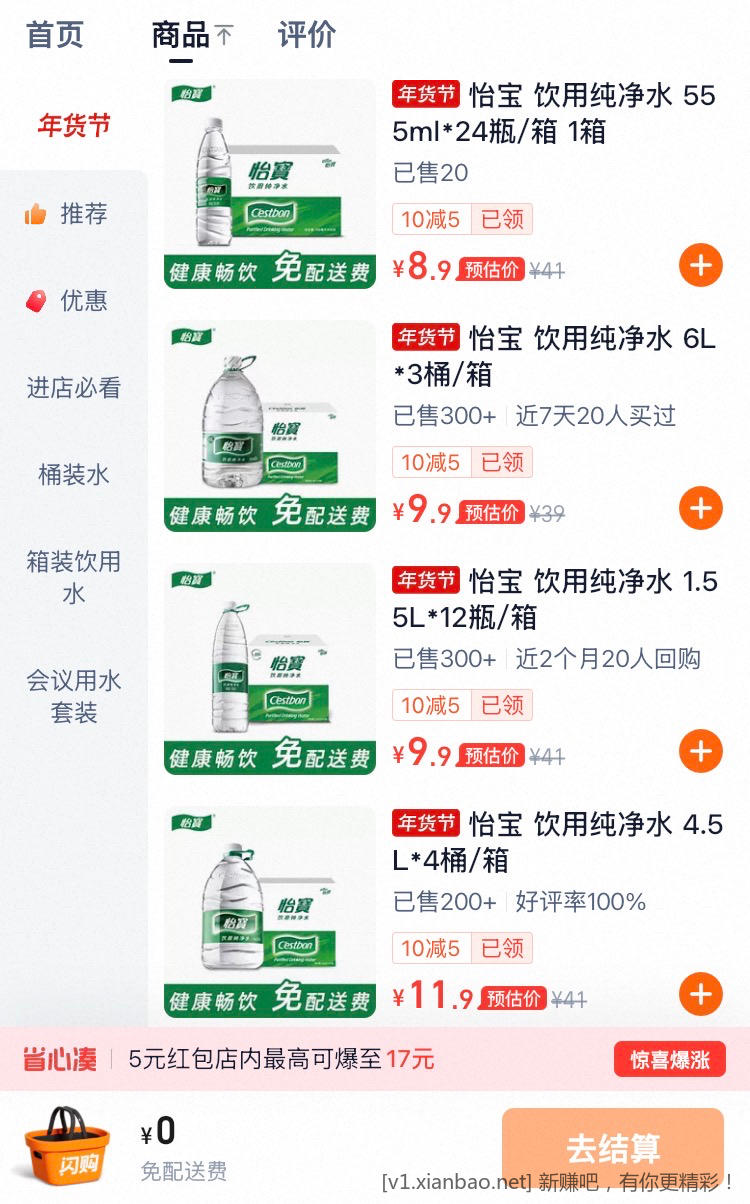Screen dimensions: 750x1204
Task: Tap the plus icon for 6L*3桶 water
Action: [701, 508]
